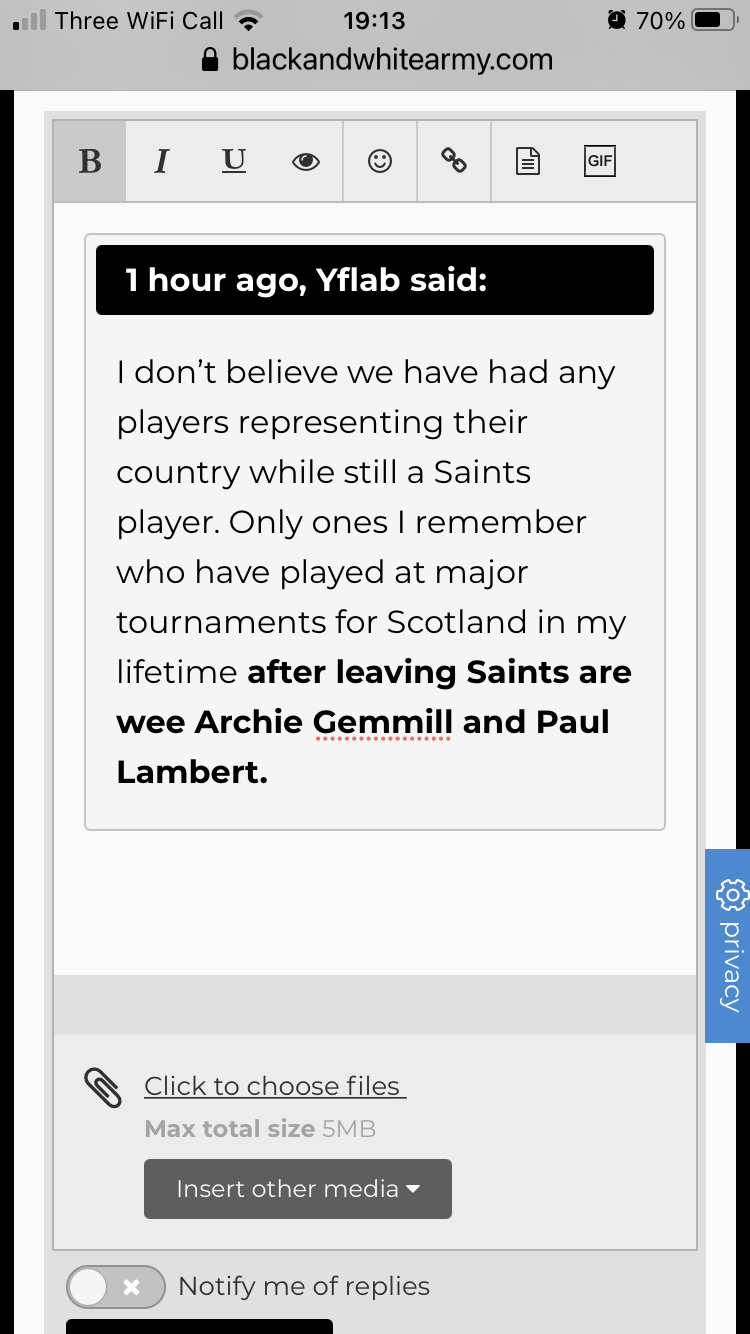Screen dimensions: 750x1334
Task: Enable Notify me of replies
Action: pos(116,1287)
